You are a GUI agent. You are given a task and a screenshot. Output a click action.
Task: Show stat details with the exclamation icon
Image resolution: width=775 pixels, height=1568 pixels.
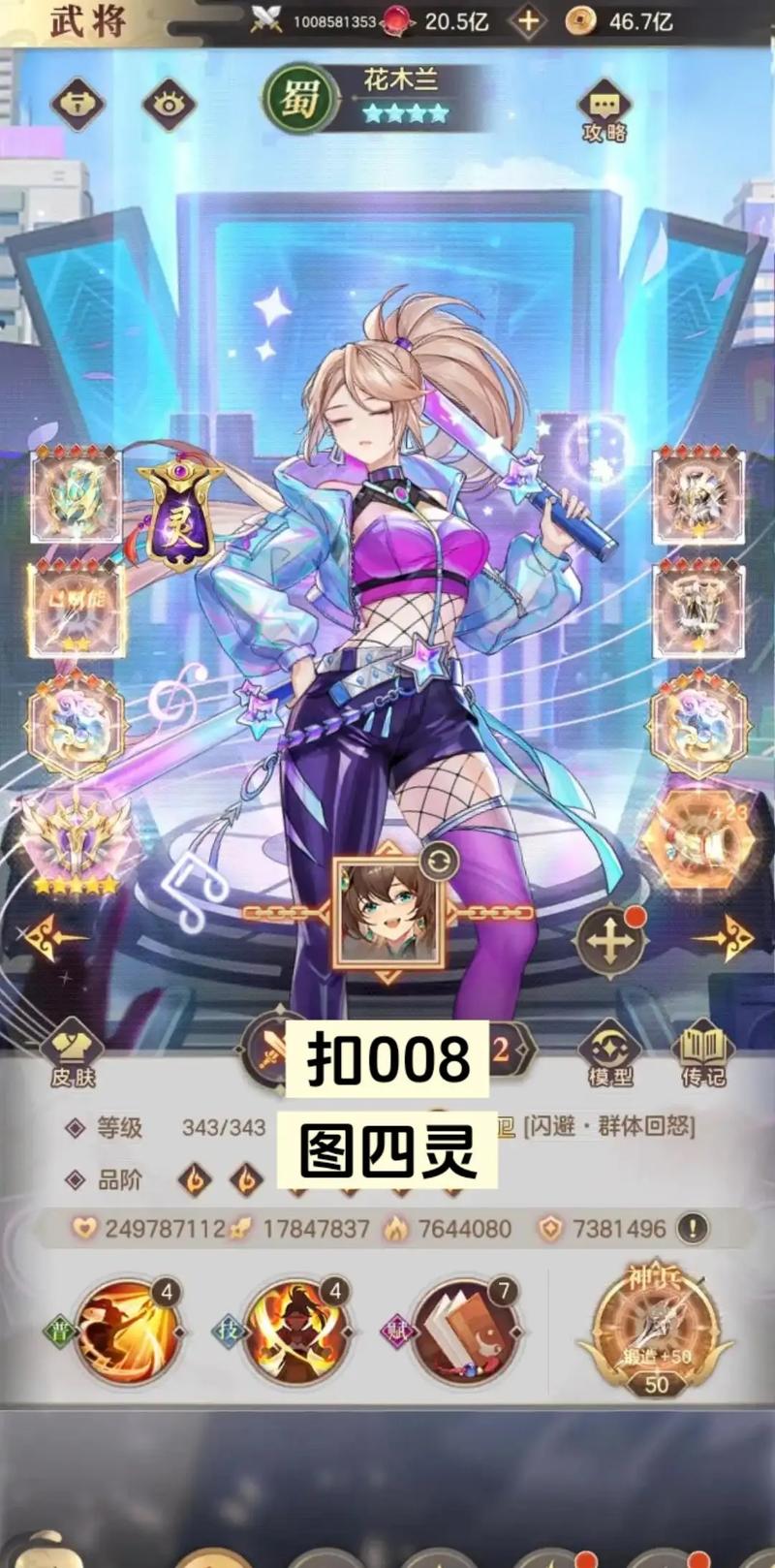pos(692,1229)
